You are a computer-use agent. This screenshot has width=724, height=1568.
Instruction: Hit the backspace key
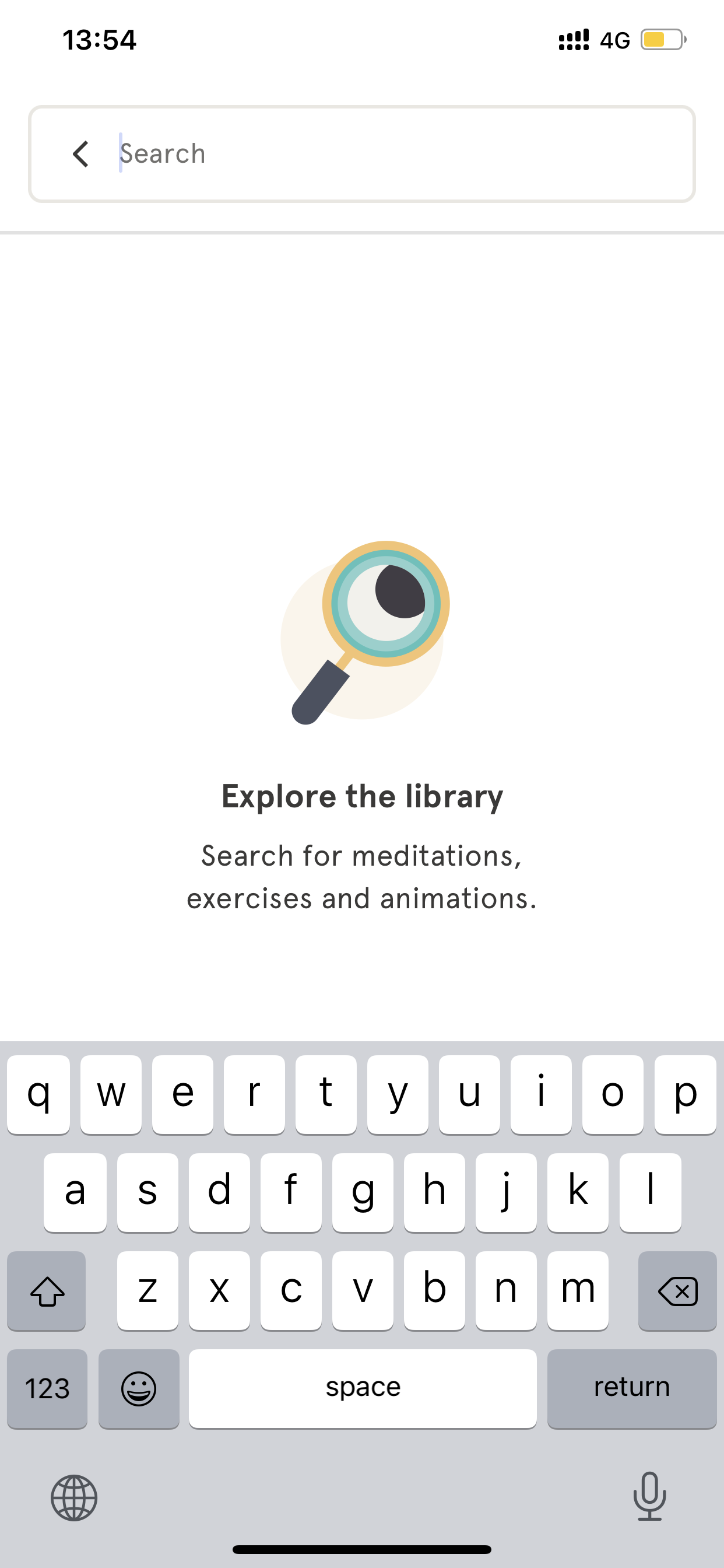point(677,1291)
